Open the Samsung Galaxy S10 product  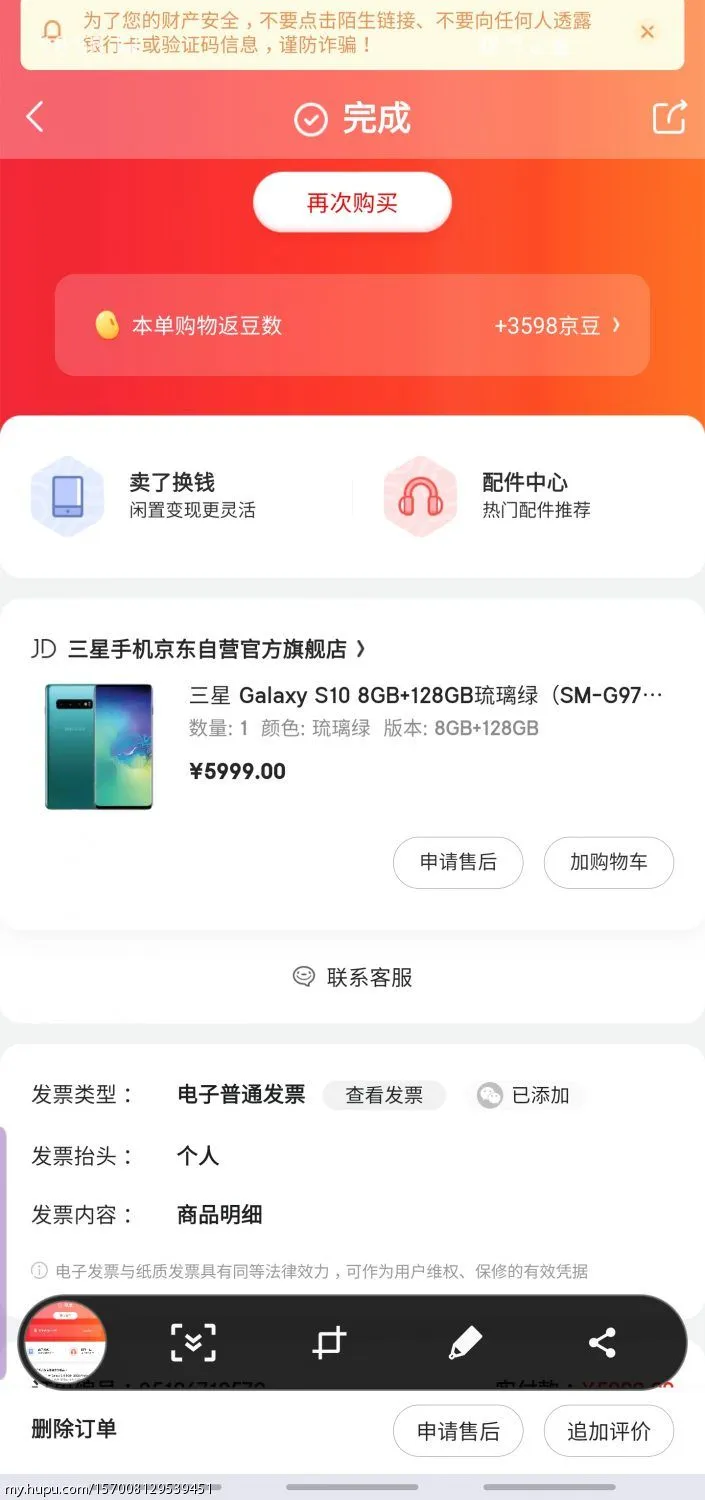point(425,696)
